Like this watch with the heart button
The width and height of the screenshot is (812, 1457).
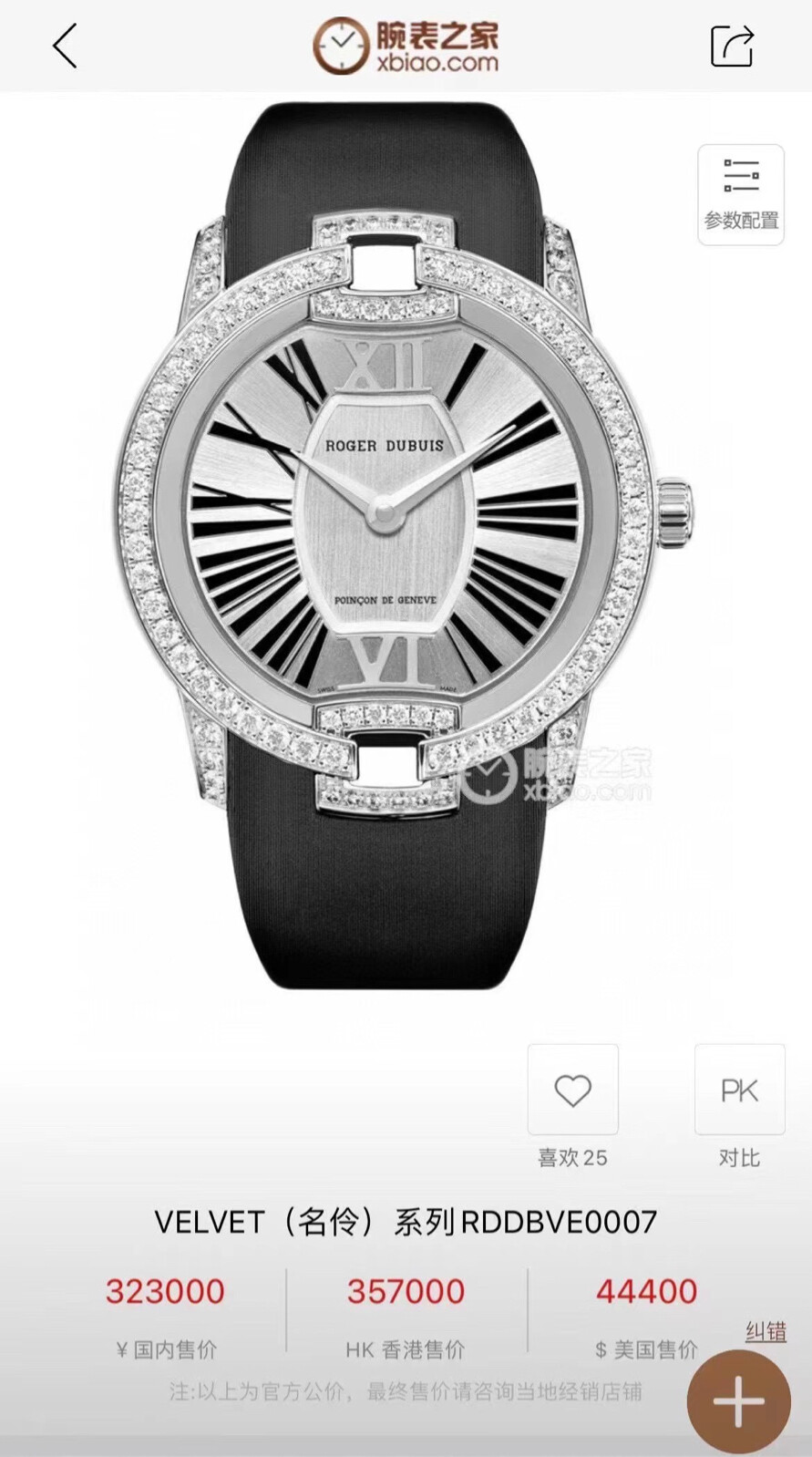coord(572,1090)
